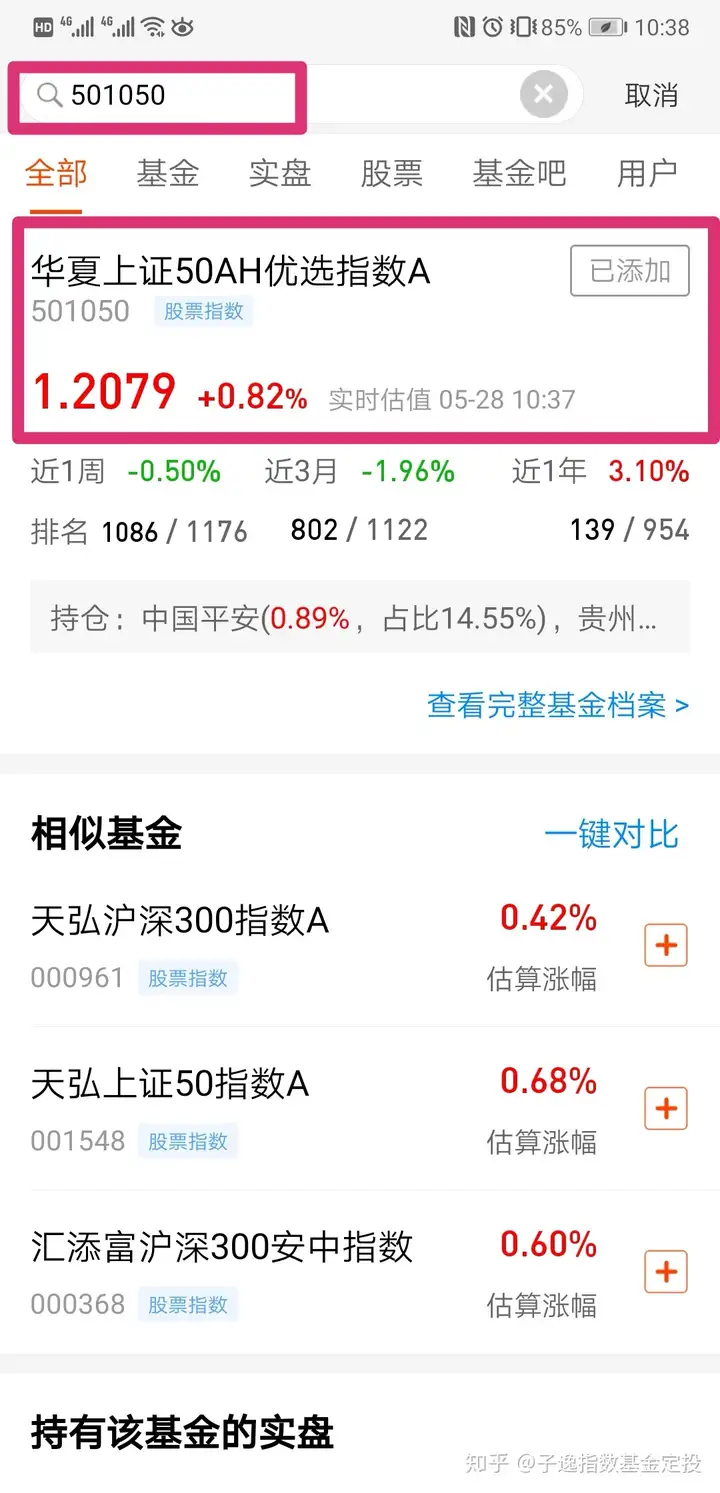Select the 全部 tab
Image resolution: width=720 pixels, height=1493 pixels.
point(56,173)
